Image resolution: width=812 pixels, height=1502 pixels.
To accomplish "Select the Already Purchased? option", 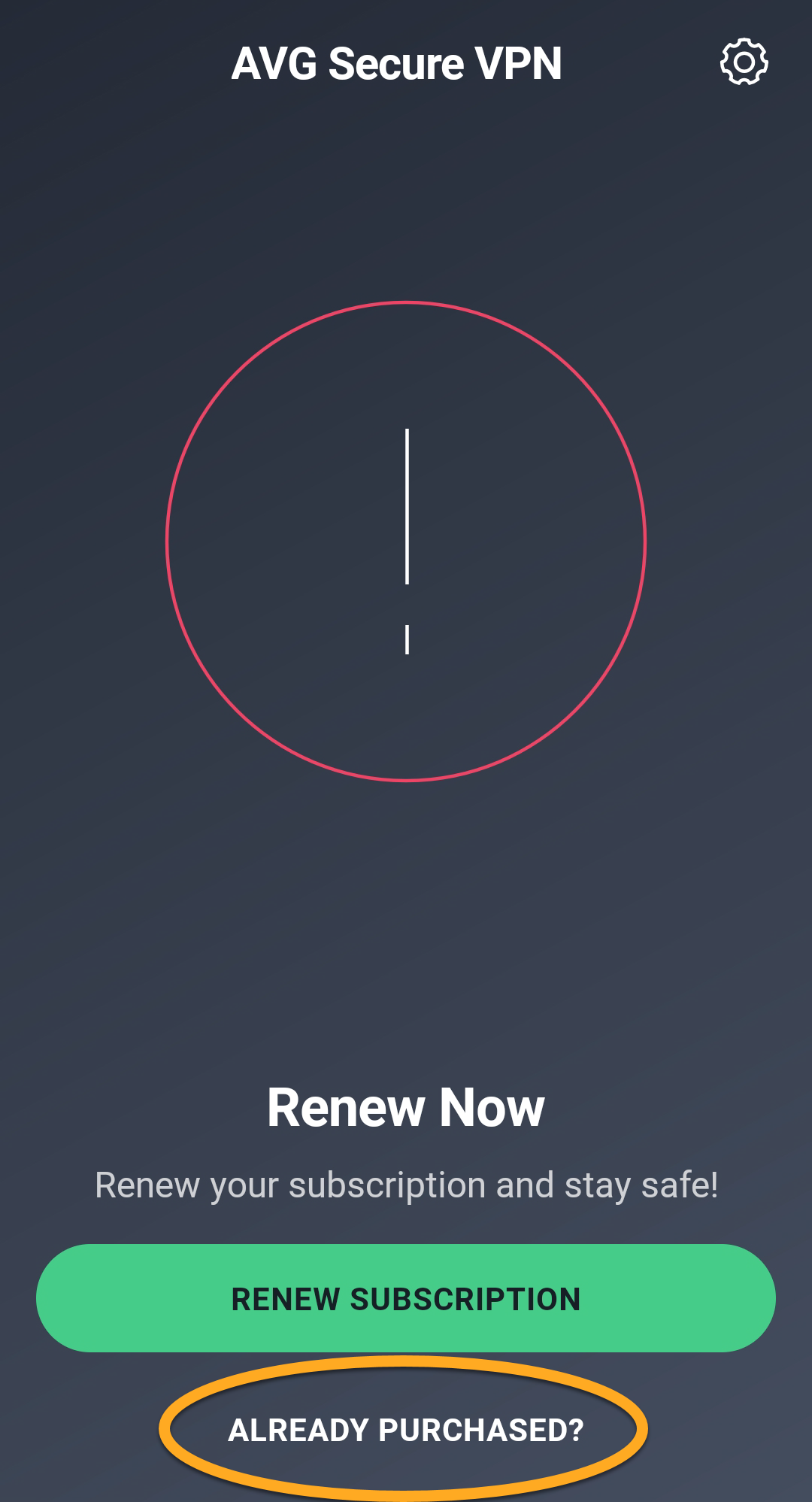I will (406, 1430).
